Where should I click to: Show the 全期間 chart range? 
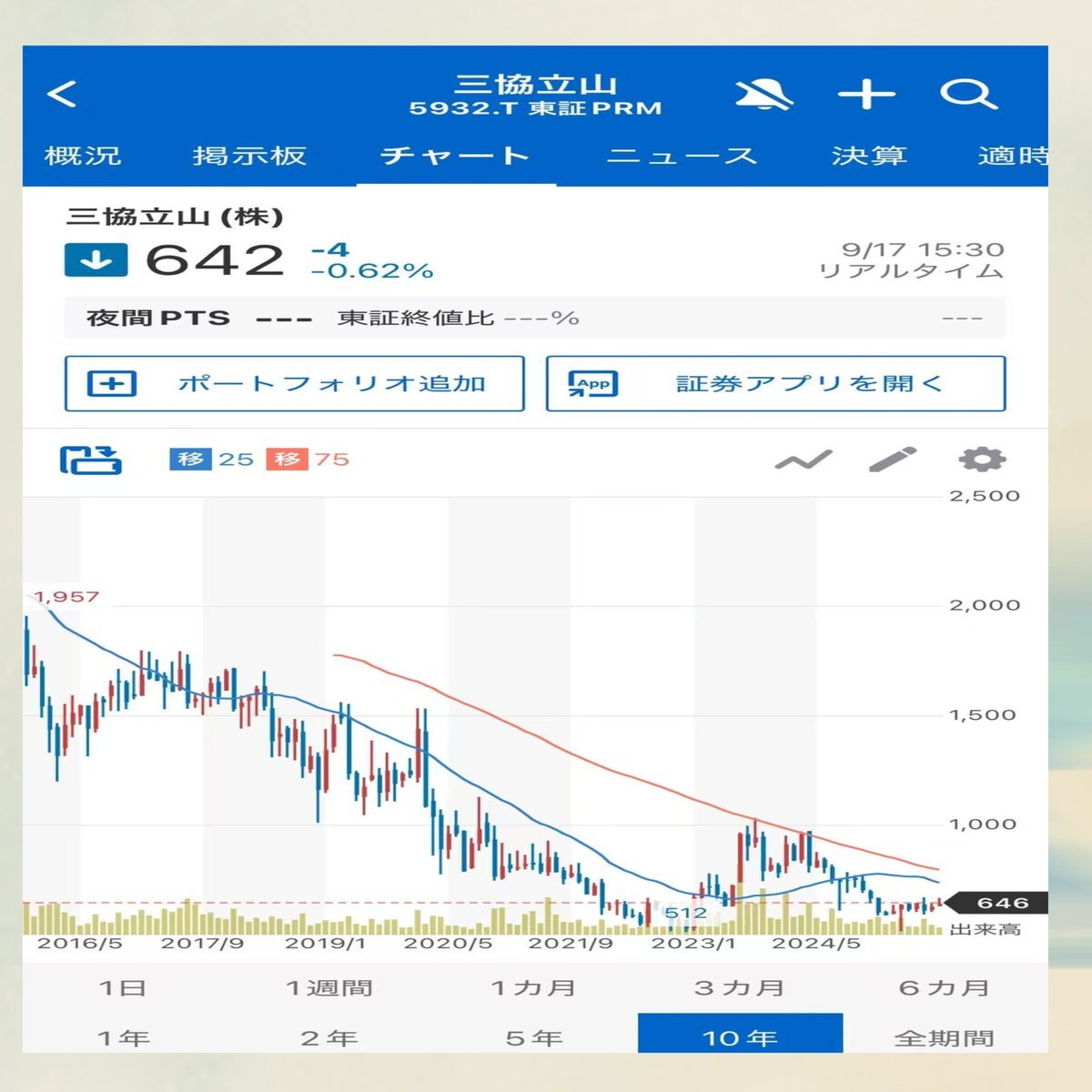tap(944, 1037)
